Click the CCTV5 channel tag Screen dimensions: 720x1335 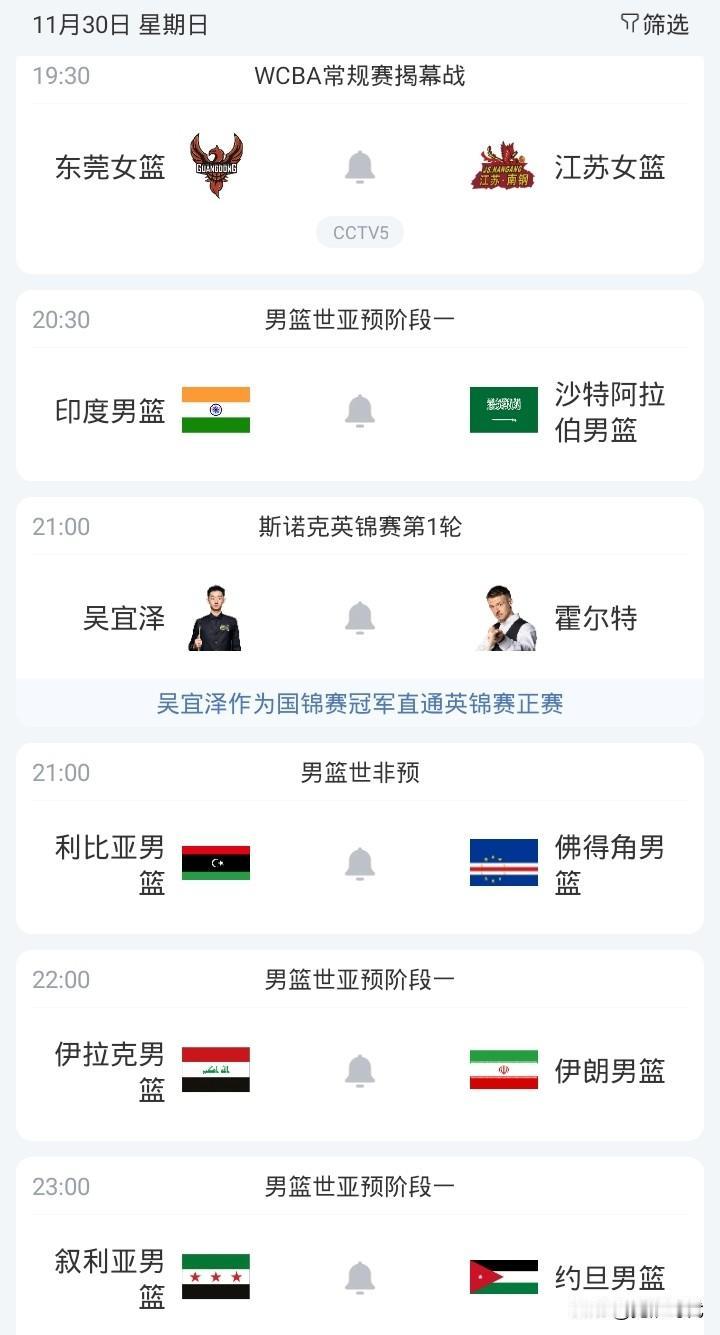(x=359, y=231)
